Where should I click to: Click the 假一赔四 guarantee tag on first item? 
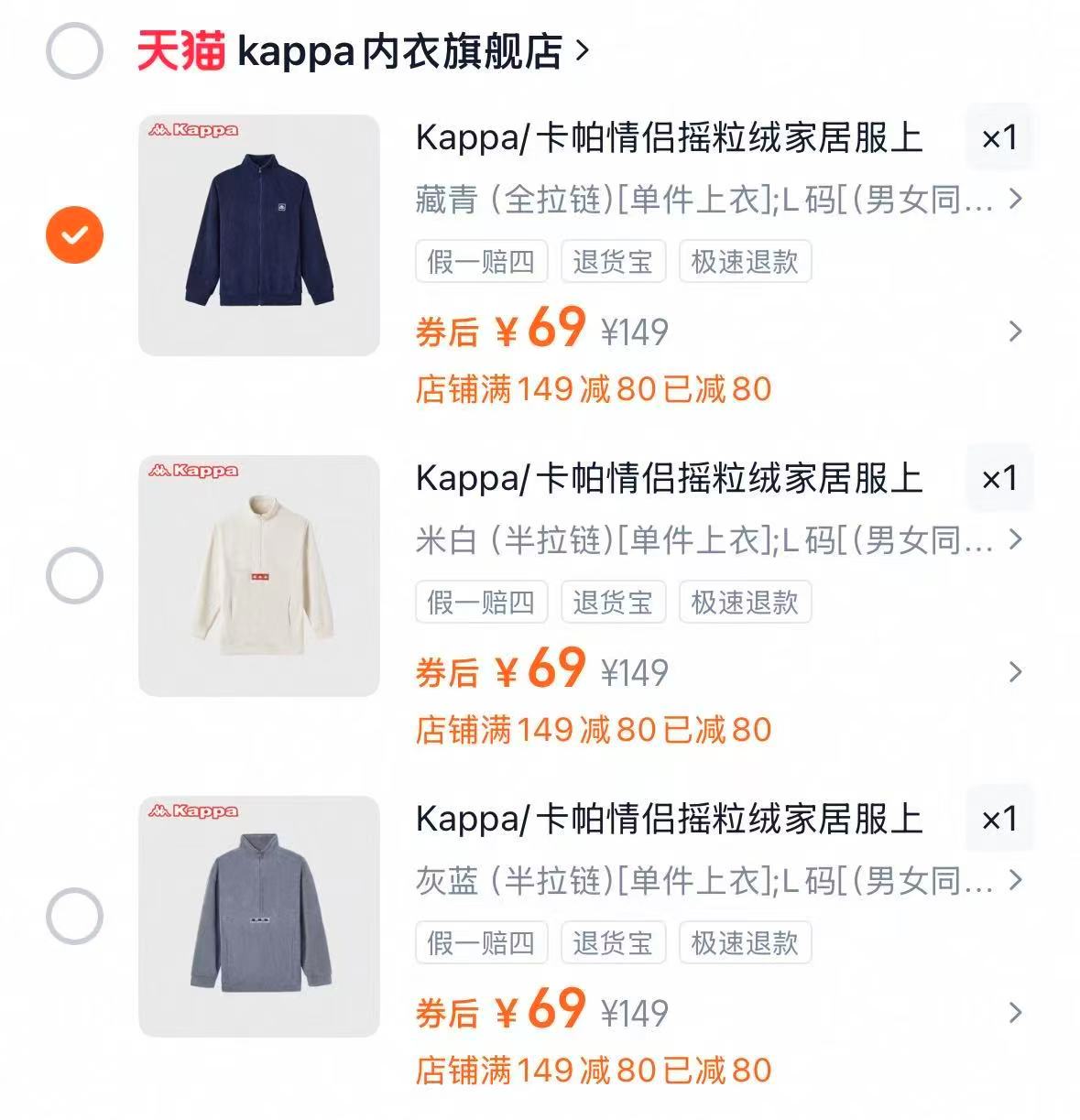pyautogui.click(x=481, y=262)
